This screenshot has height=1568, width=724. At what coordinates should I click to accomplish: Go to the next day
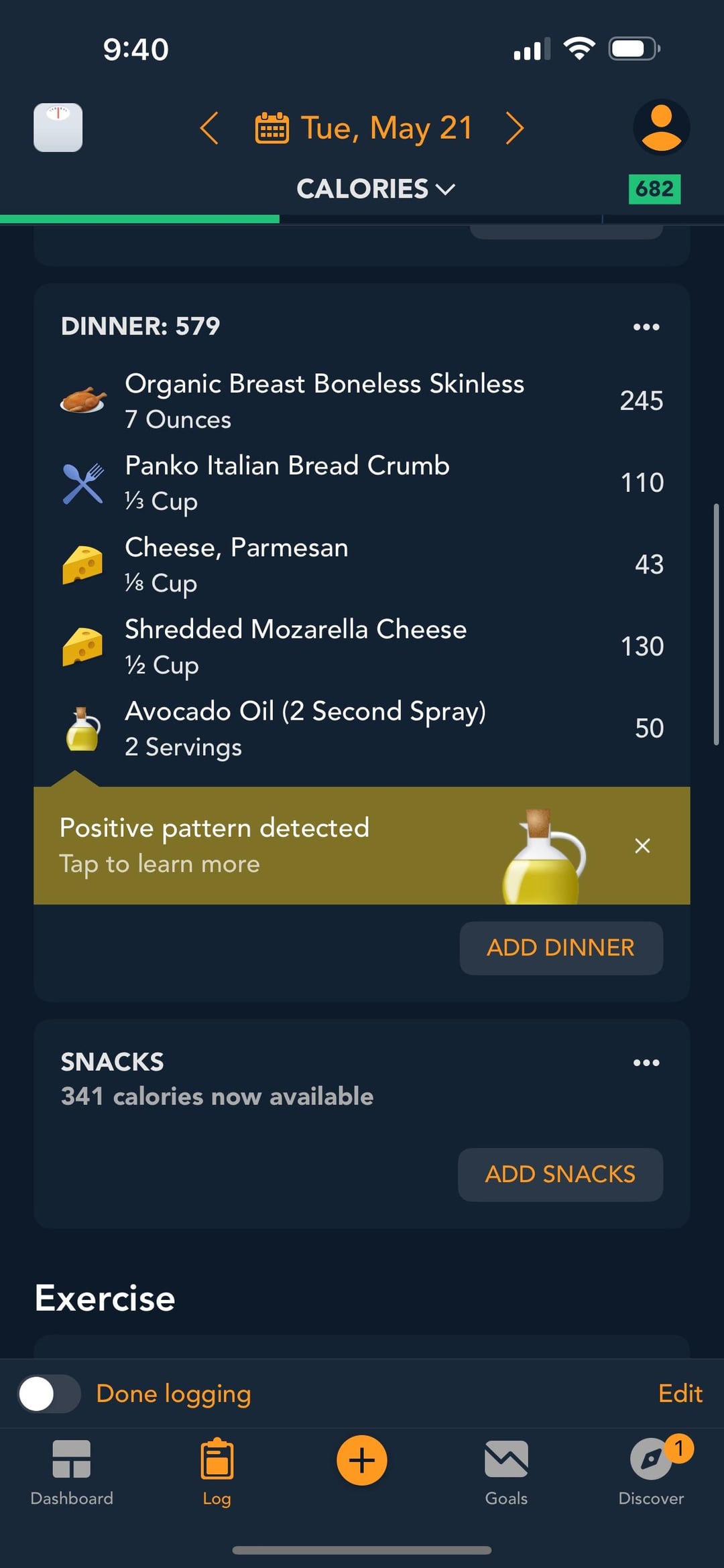[x=514, y=128]
